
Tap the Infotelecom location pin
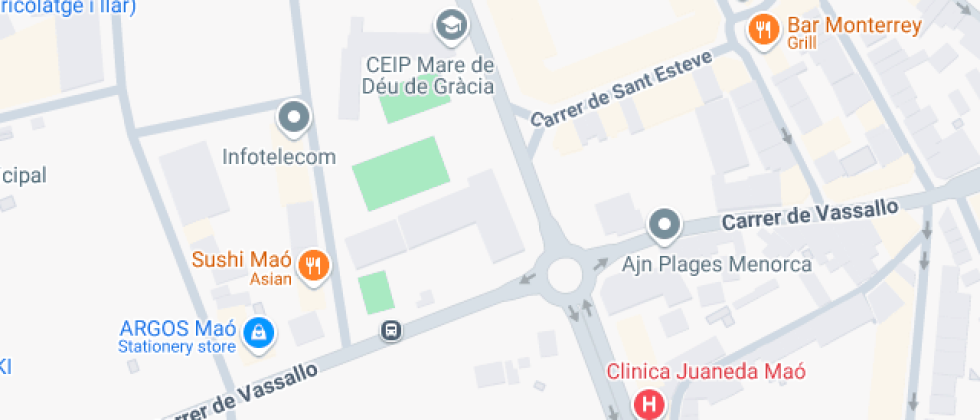(293, 118)
